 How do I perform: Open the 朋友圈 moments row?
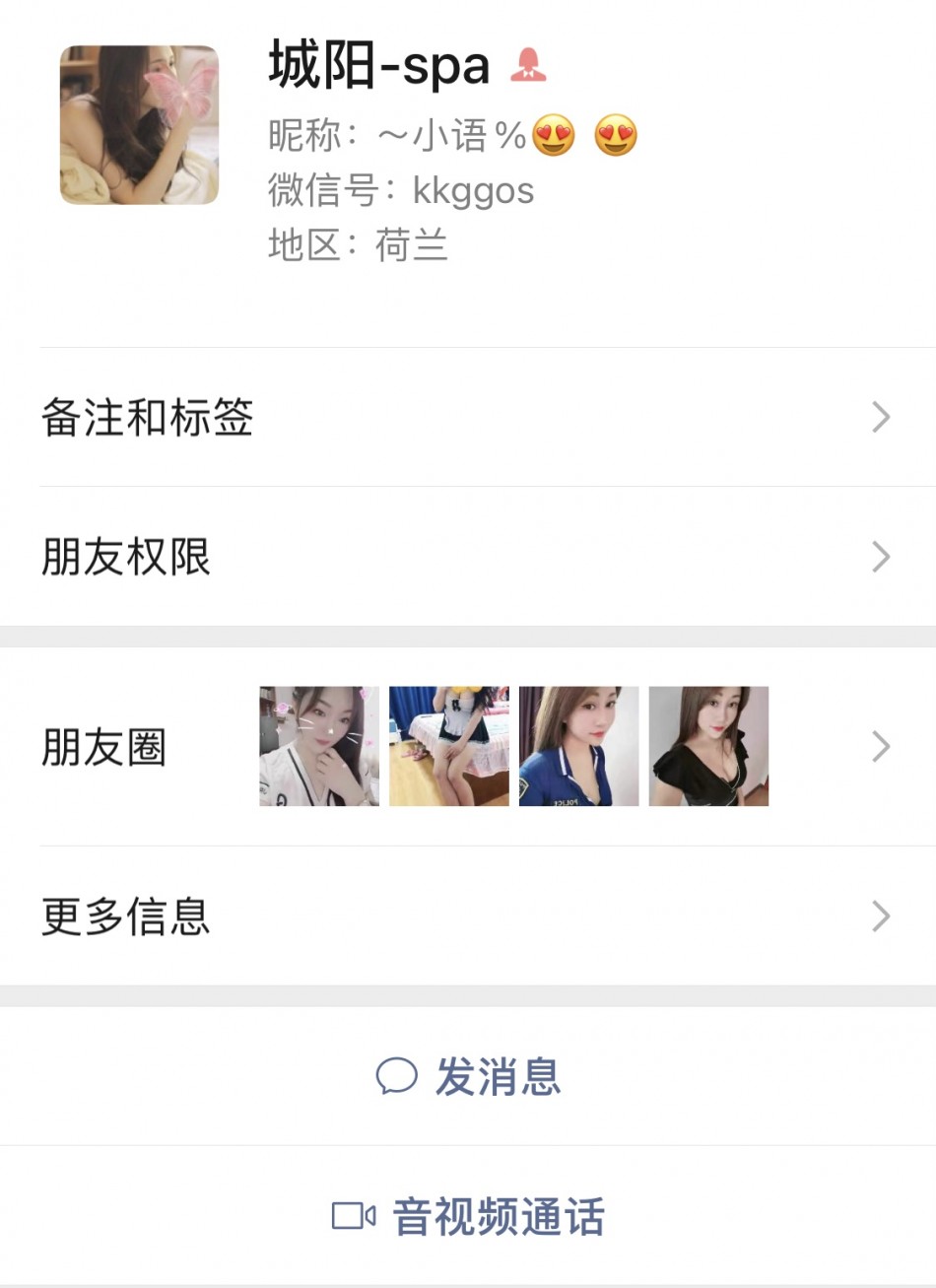coord(467,747)
